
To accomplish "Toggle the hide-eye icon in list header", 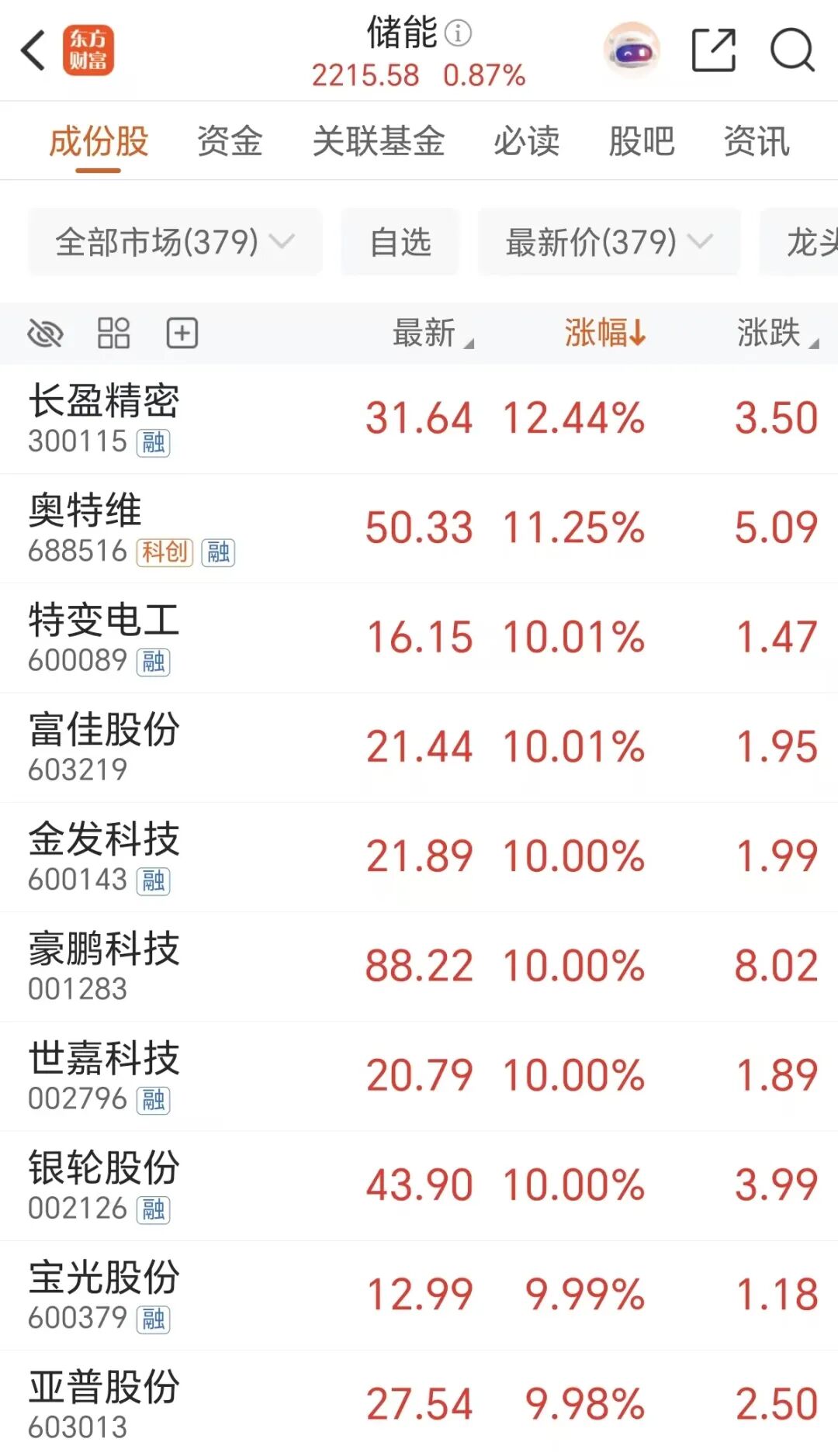I will point(45,334).
